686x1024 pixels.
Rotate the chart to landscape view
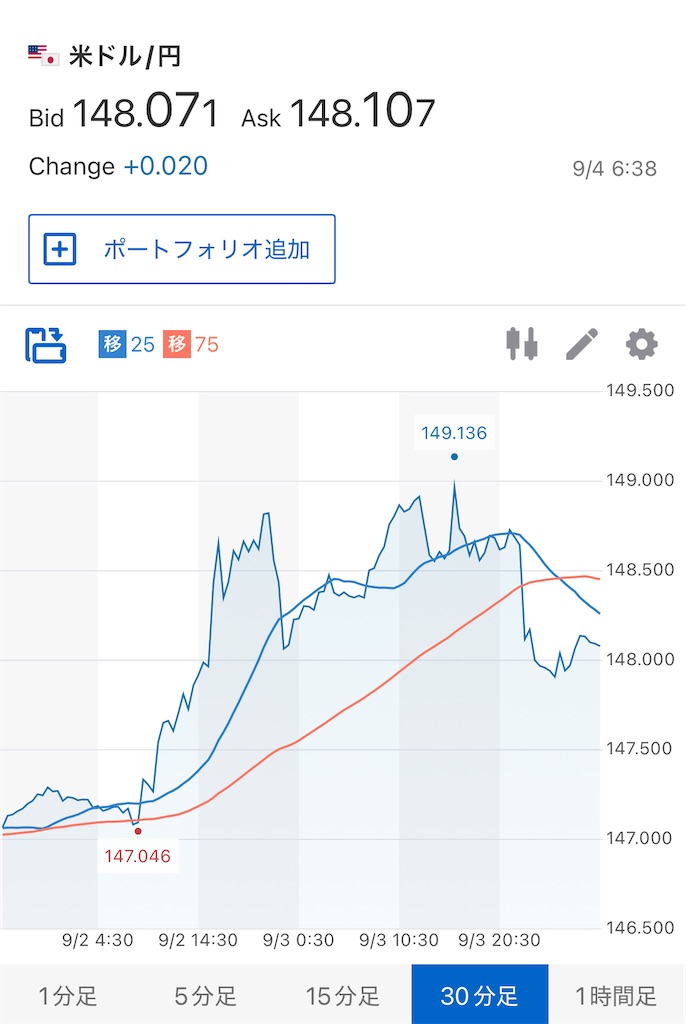(46, 345)
